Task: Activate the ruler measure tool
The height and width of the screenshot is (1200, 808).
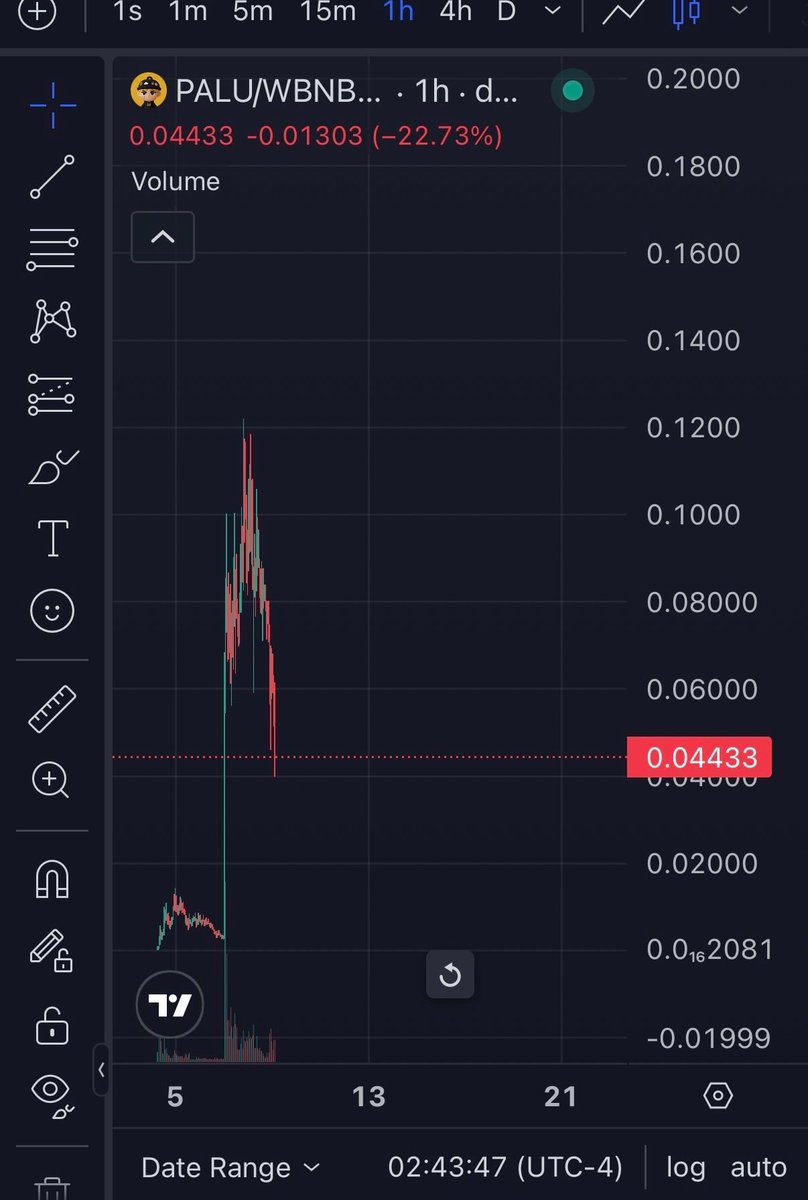Action: pyautogui.click(x=52, y=708)
